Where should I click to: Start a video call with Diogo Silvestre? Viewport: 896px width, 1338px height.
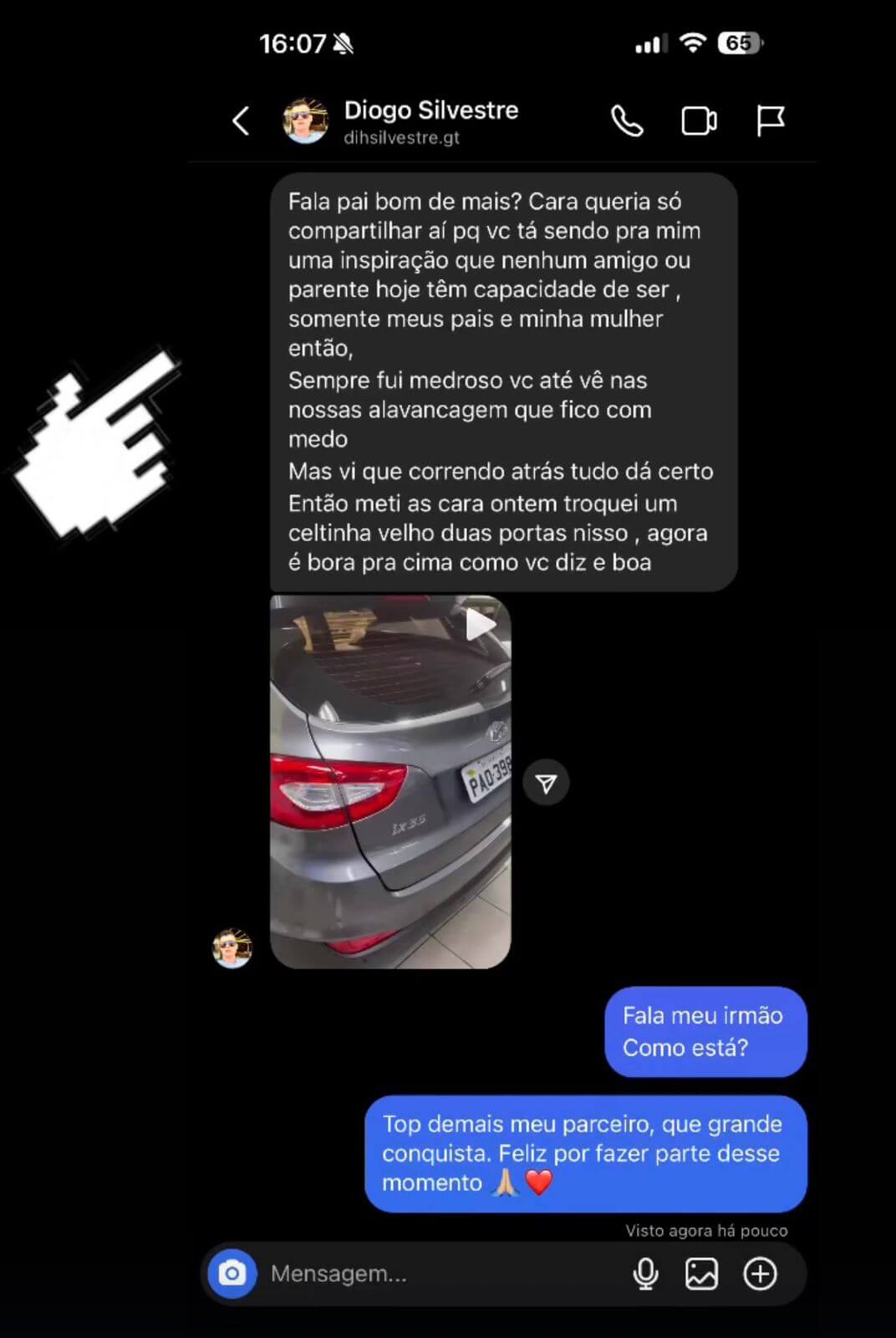[x=699, y=120]
